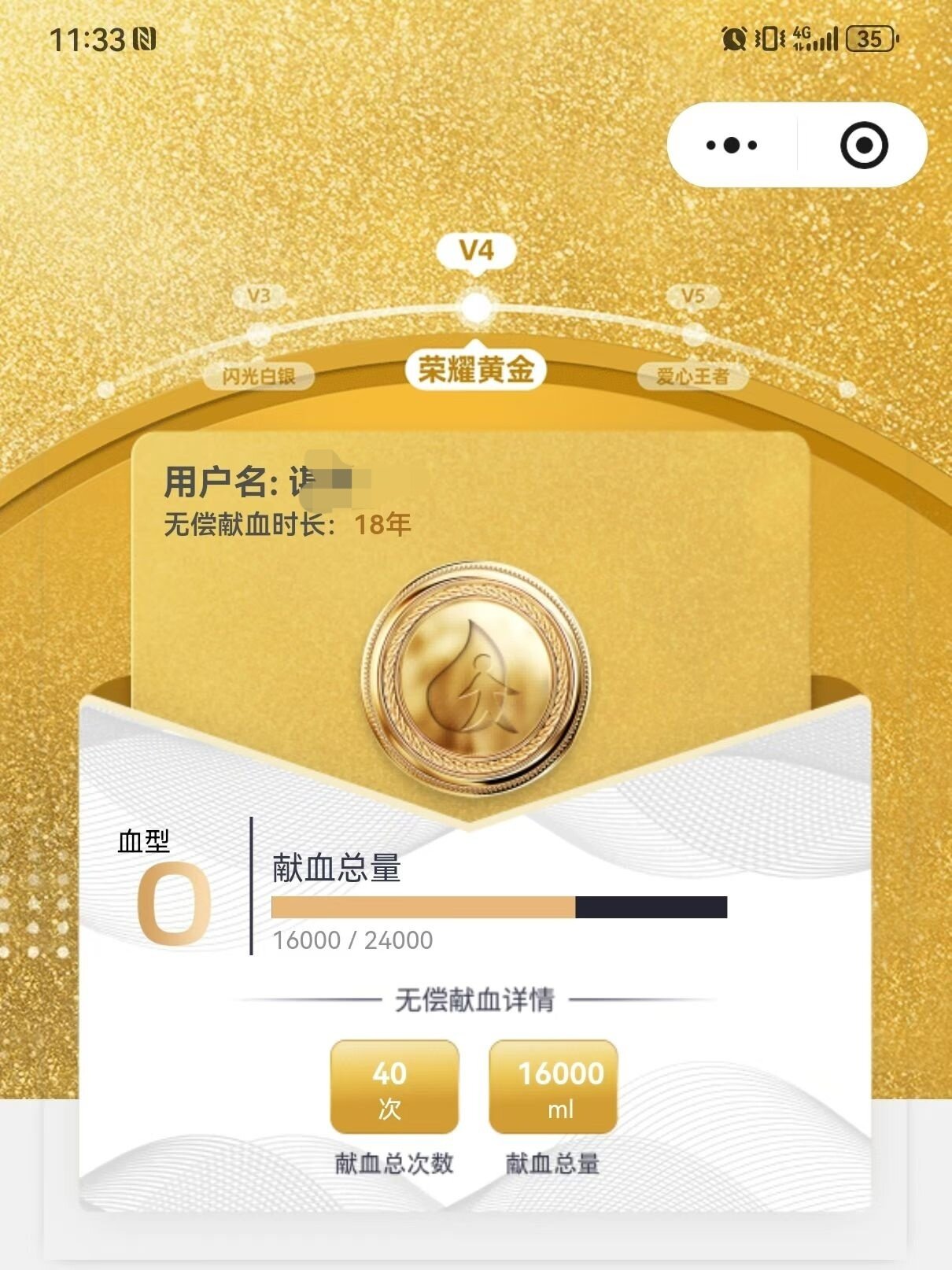Close the mini program via circle icon
The image size is (952, 1270).
pos(863,145)
